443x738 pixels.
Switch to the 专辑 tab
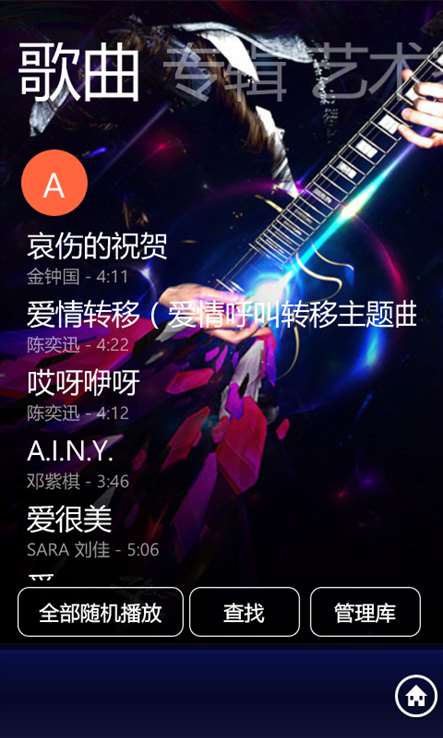[x=225, y=73]
